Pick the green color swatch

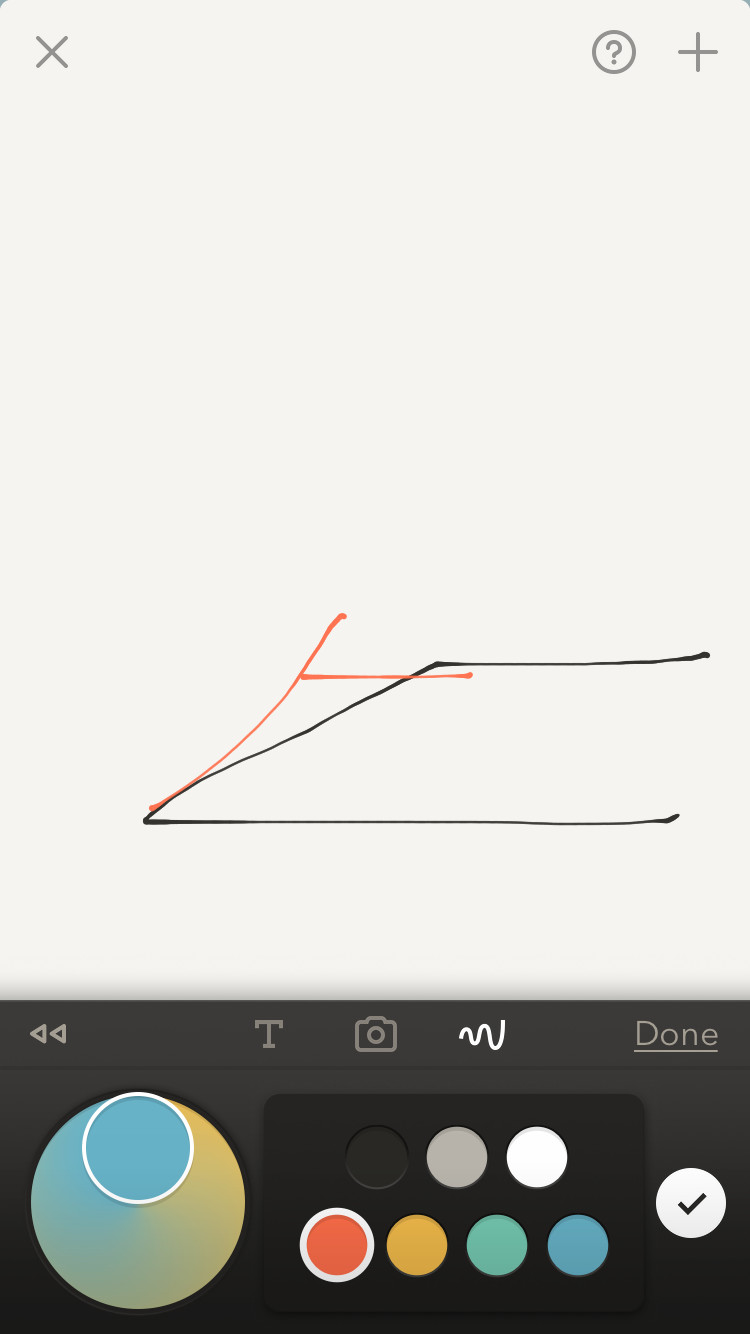point(497,1245)
